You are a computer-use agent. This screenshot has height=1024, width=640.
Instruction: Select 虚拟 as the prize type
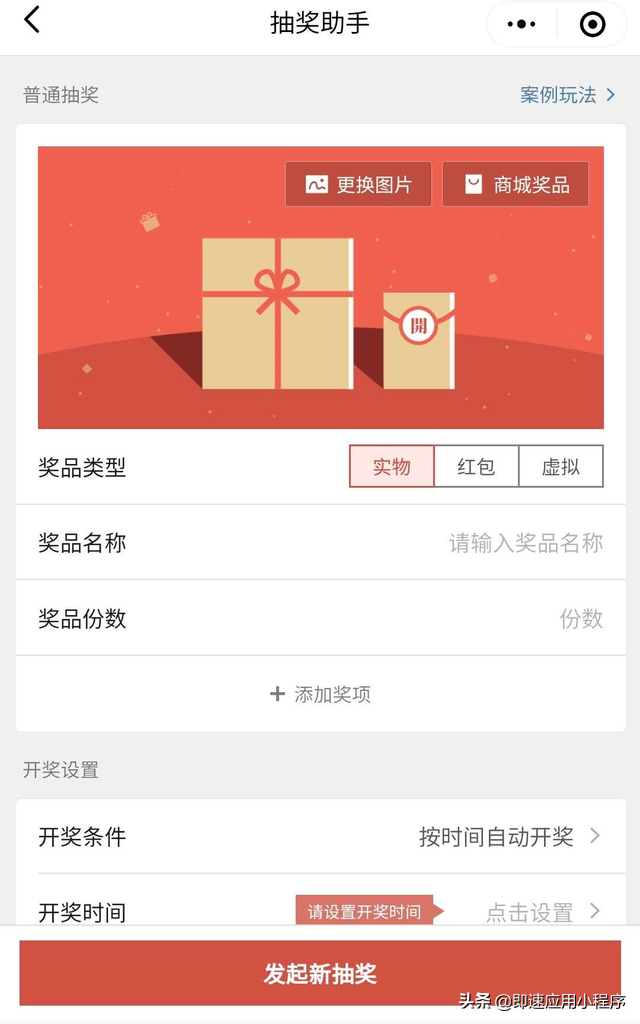coord(561,467)
